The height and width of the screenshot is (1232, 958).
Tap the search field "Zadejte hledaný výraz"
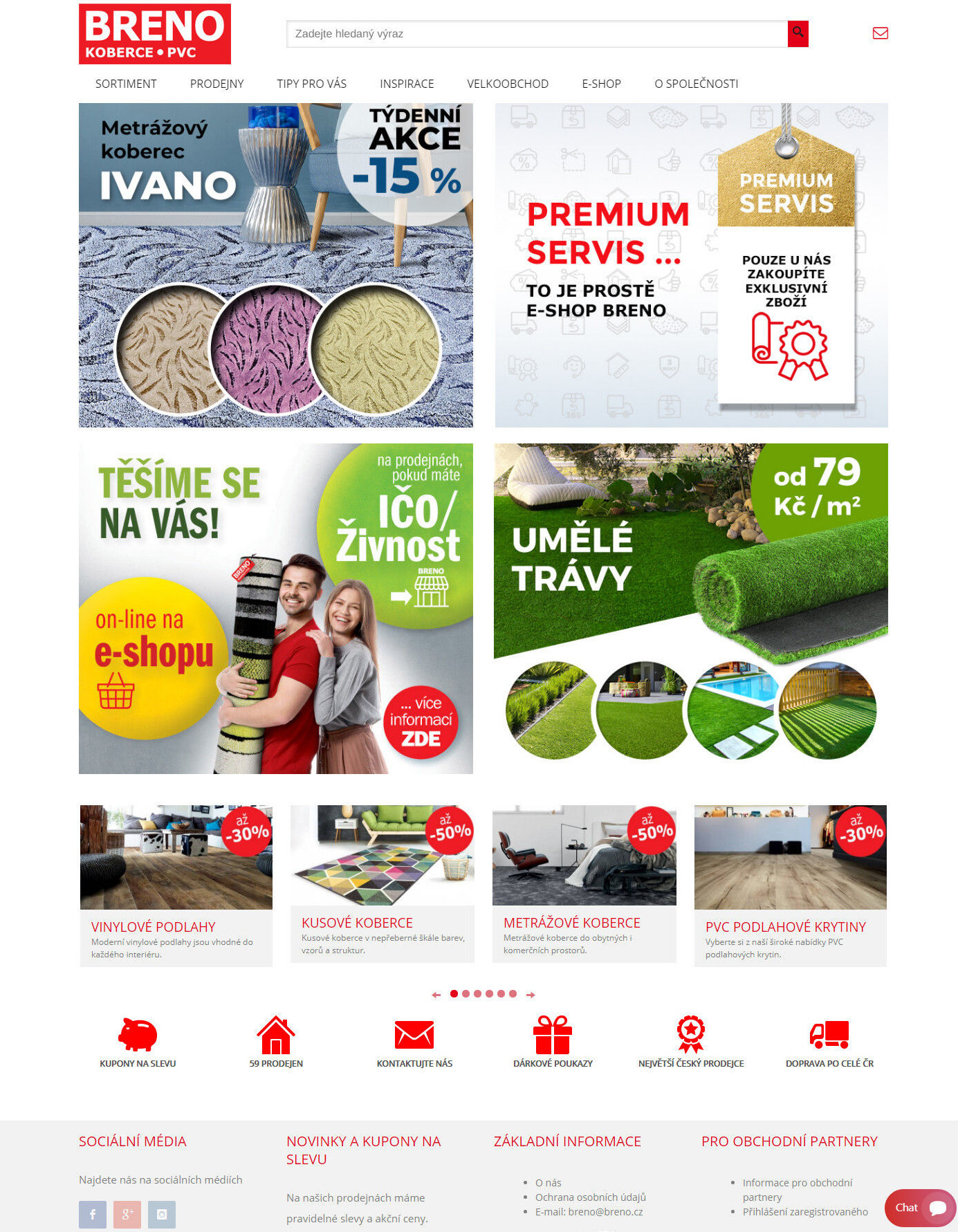pos(536,34)
